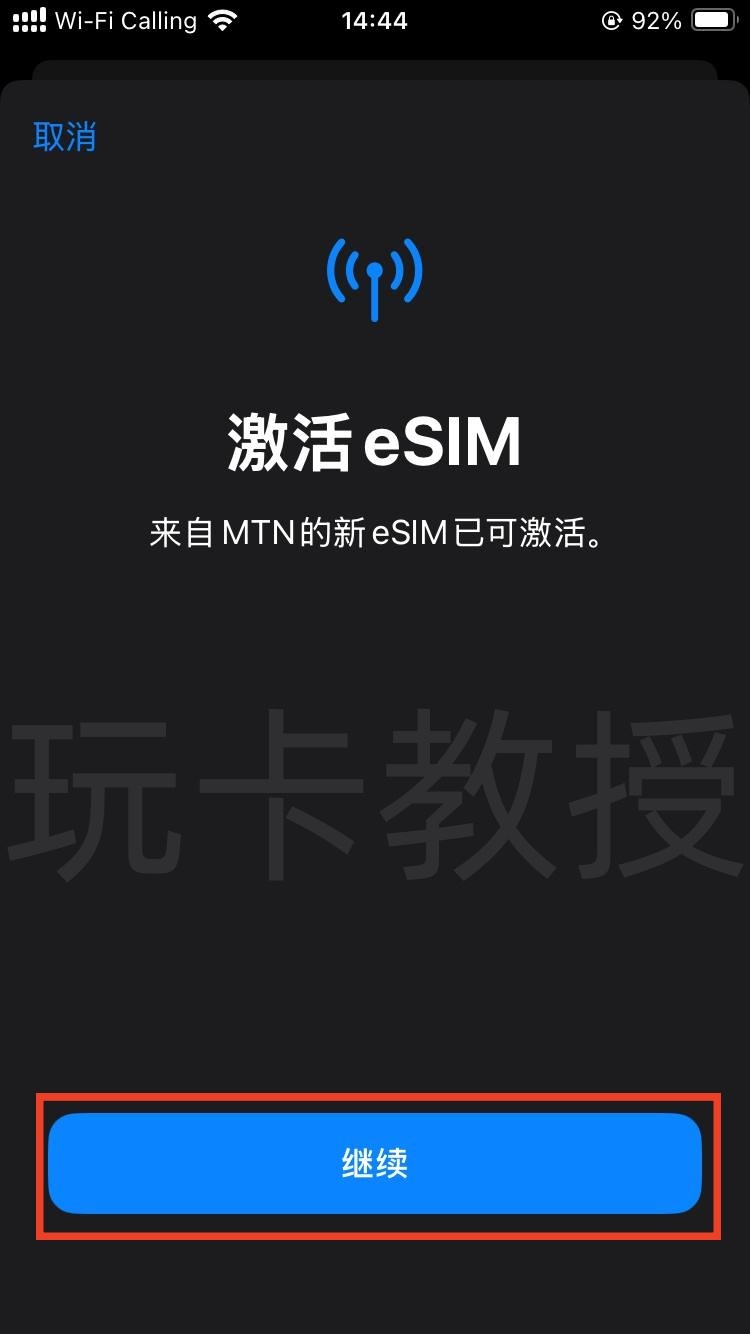750x1334 pixels.
Task: Tap the empty area below the subtitle text
Action: (375, 630)
